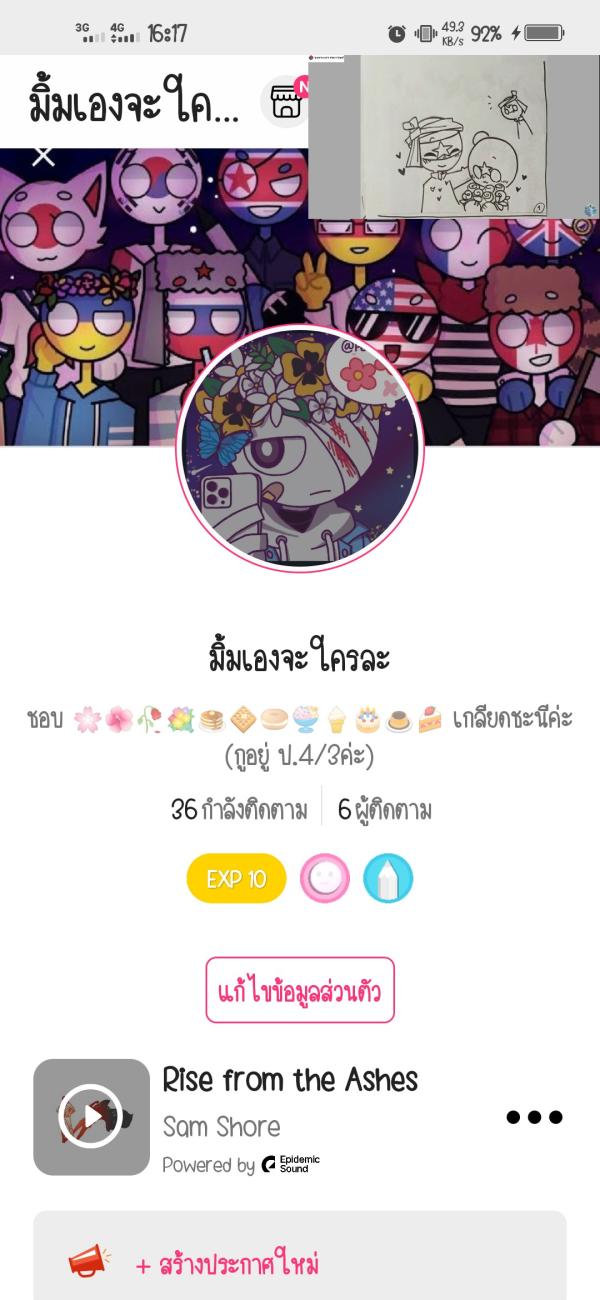Open the shop icon in the header
This screenshot has width=600, height=1300.
pyautogui.click(x=284, y=101)
